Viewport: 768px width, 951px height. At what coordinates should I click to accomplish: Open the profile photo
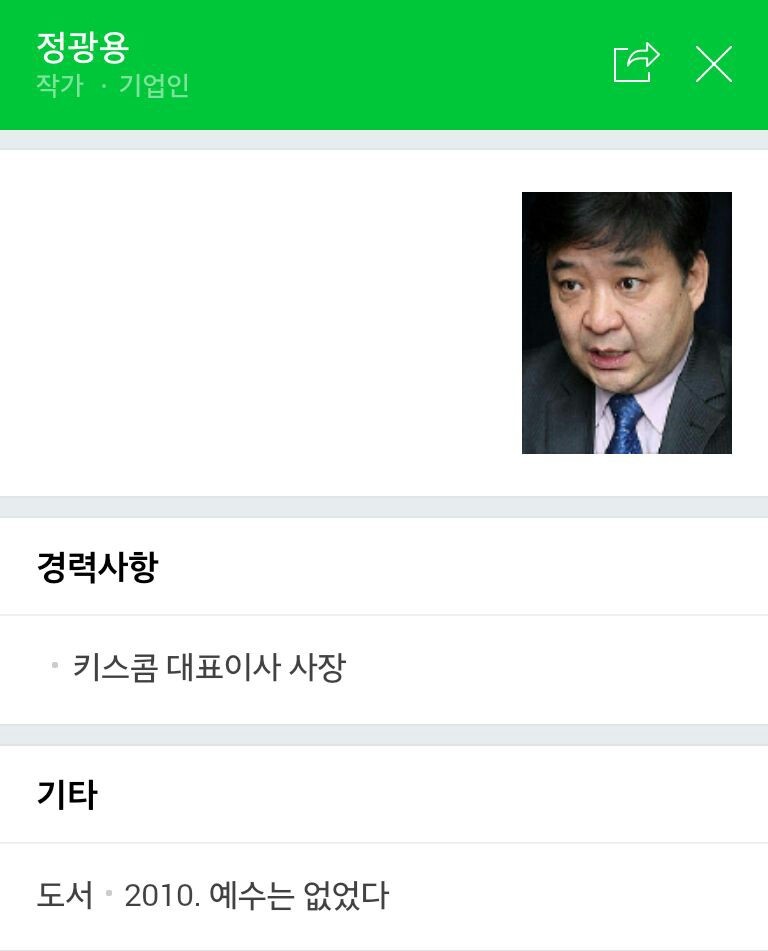click(x=627, y=323)
